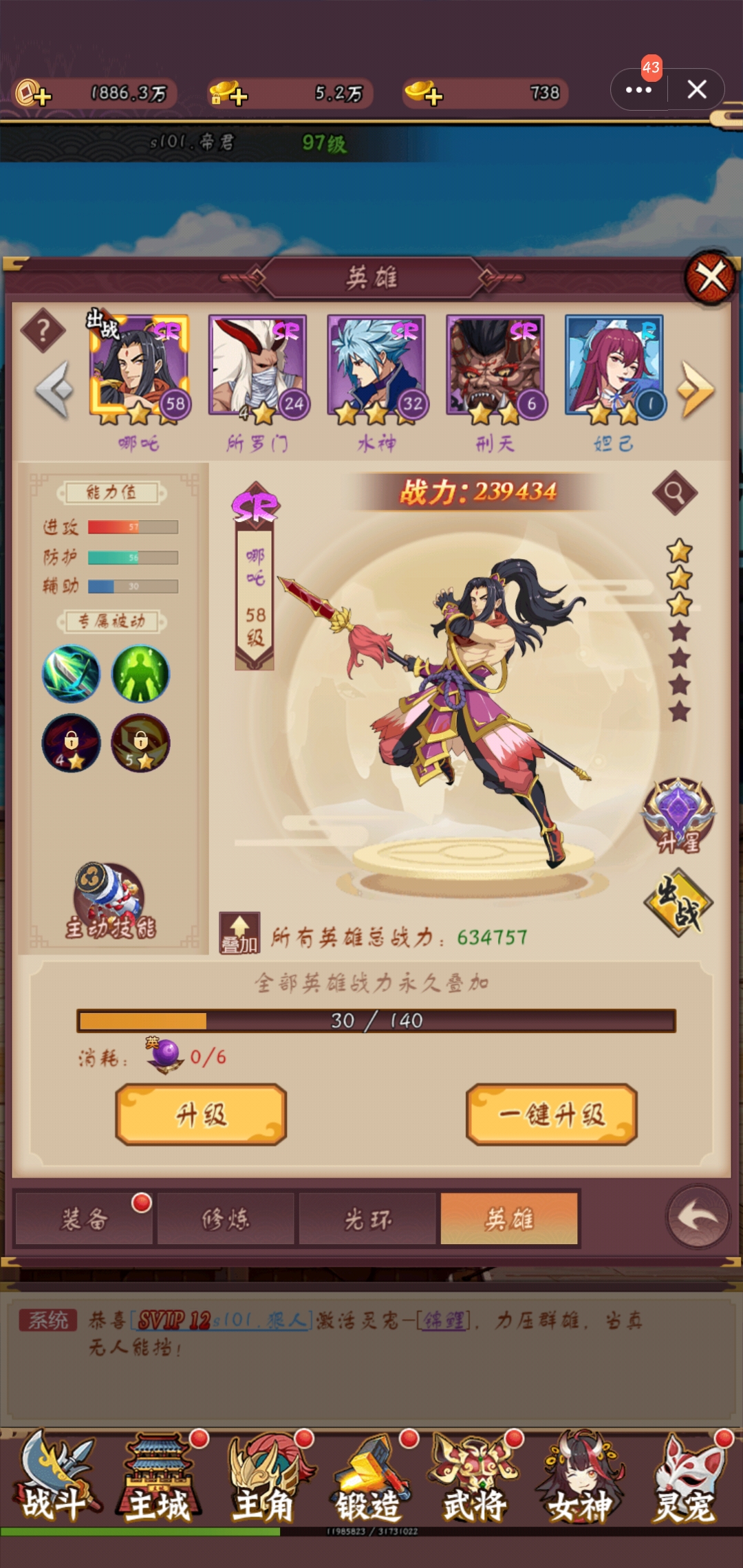Open the help question mark icon
Screen dimensions: 743x1568
(x=43, y=331)
